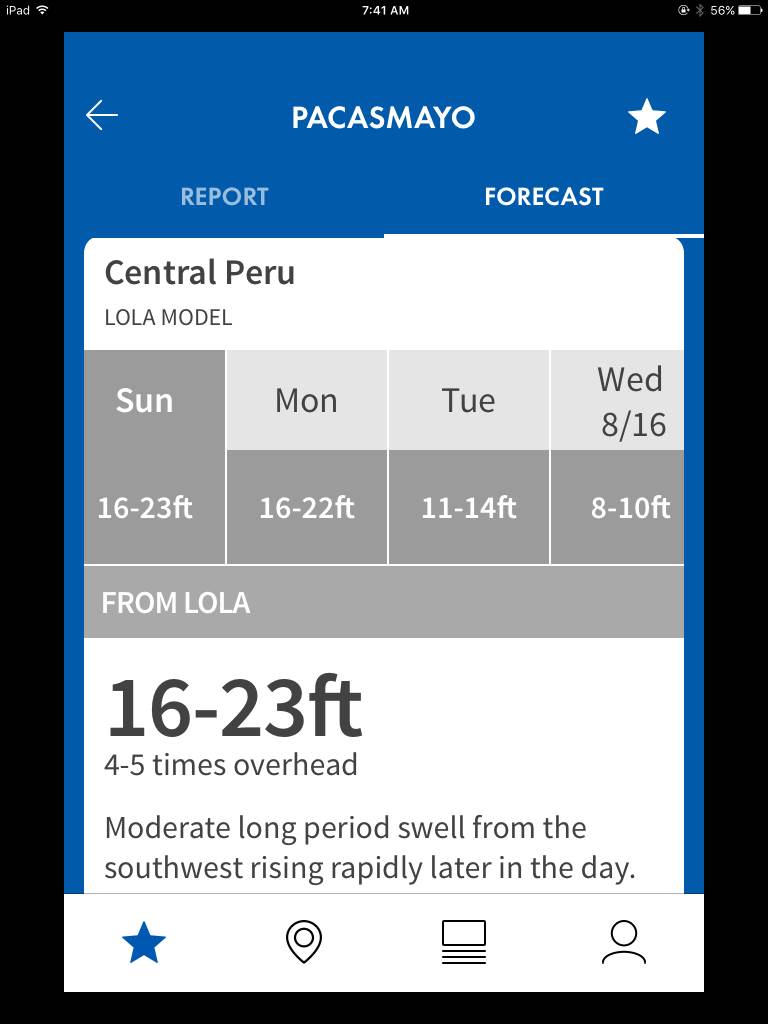Image resolution: width=768 pixels, height=1024 pixels.
Task: Go to the account profile tab
Action: pos(624,943)
